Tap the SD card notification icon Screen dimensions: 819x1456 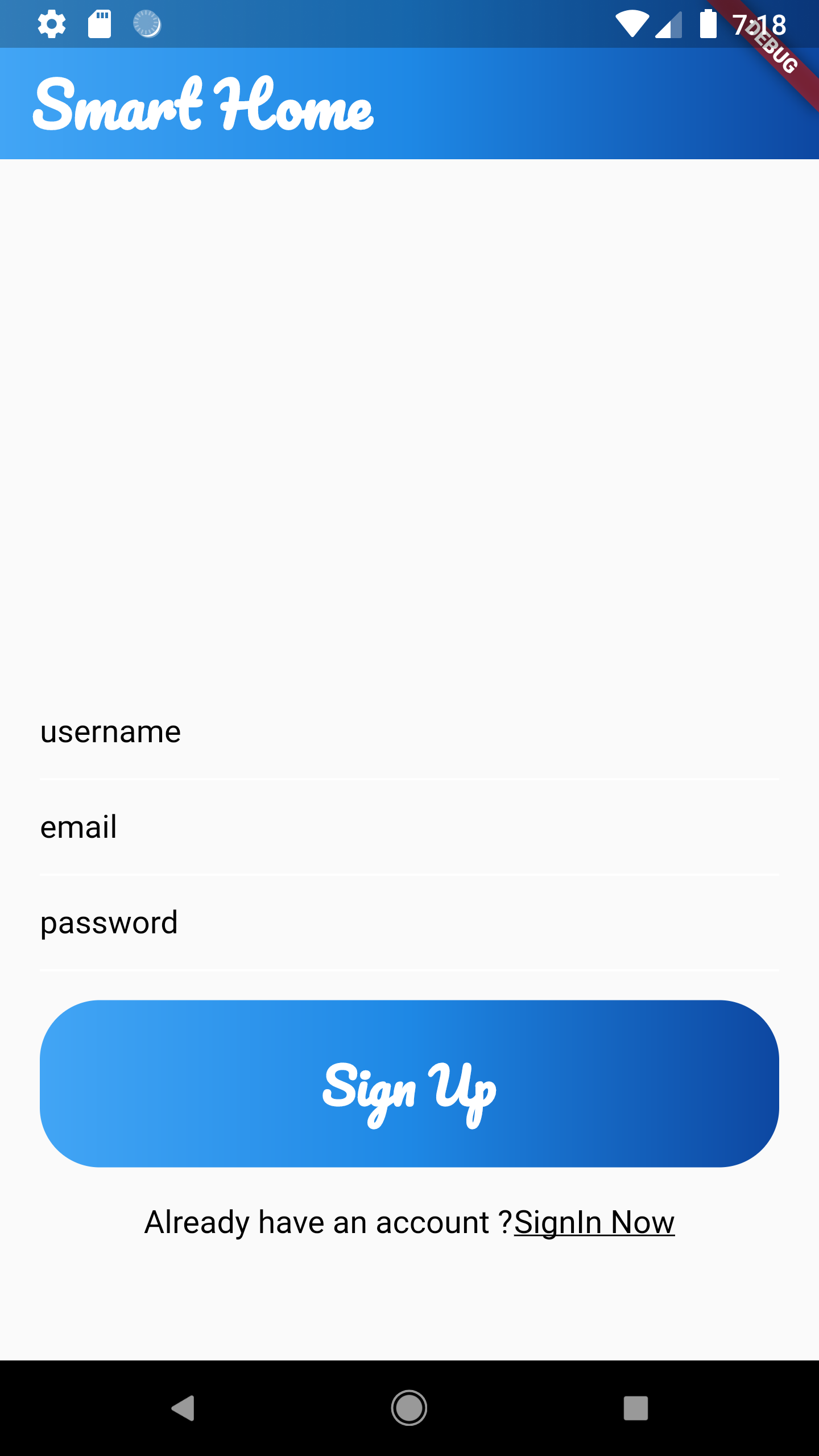pos(99,24)
